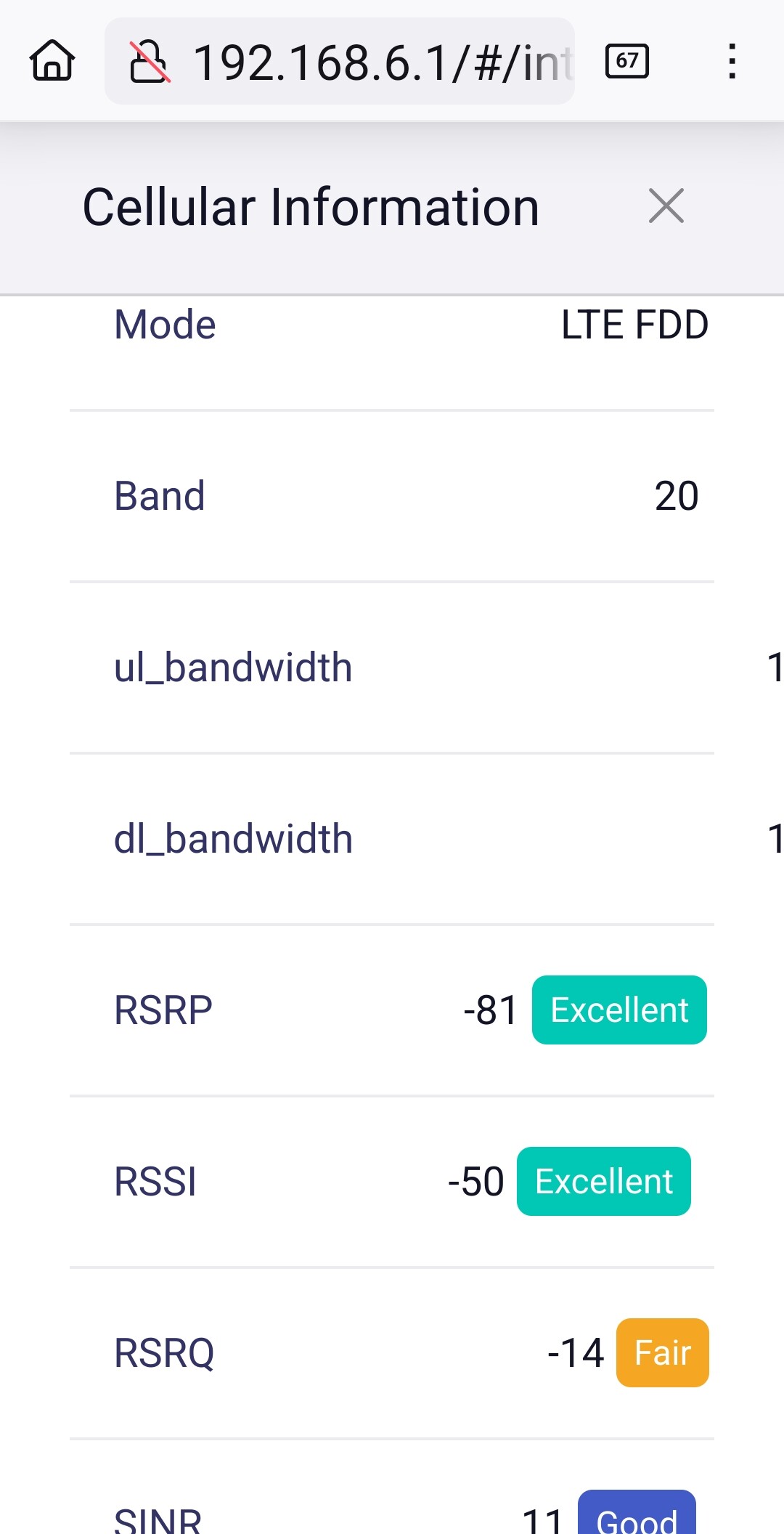Open the browser overflow menu
This screenshot has height=1534, width=784.
click(x=732, y=61)
